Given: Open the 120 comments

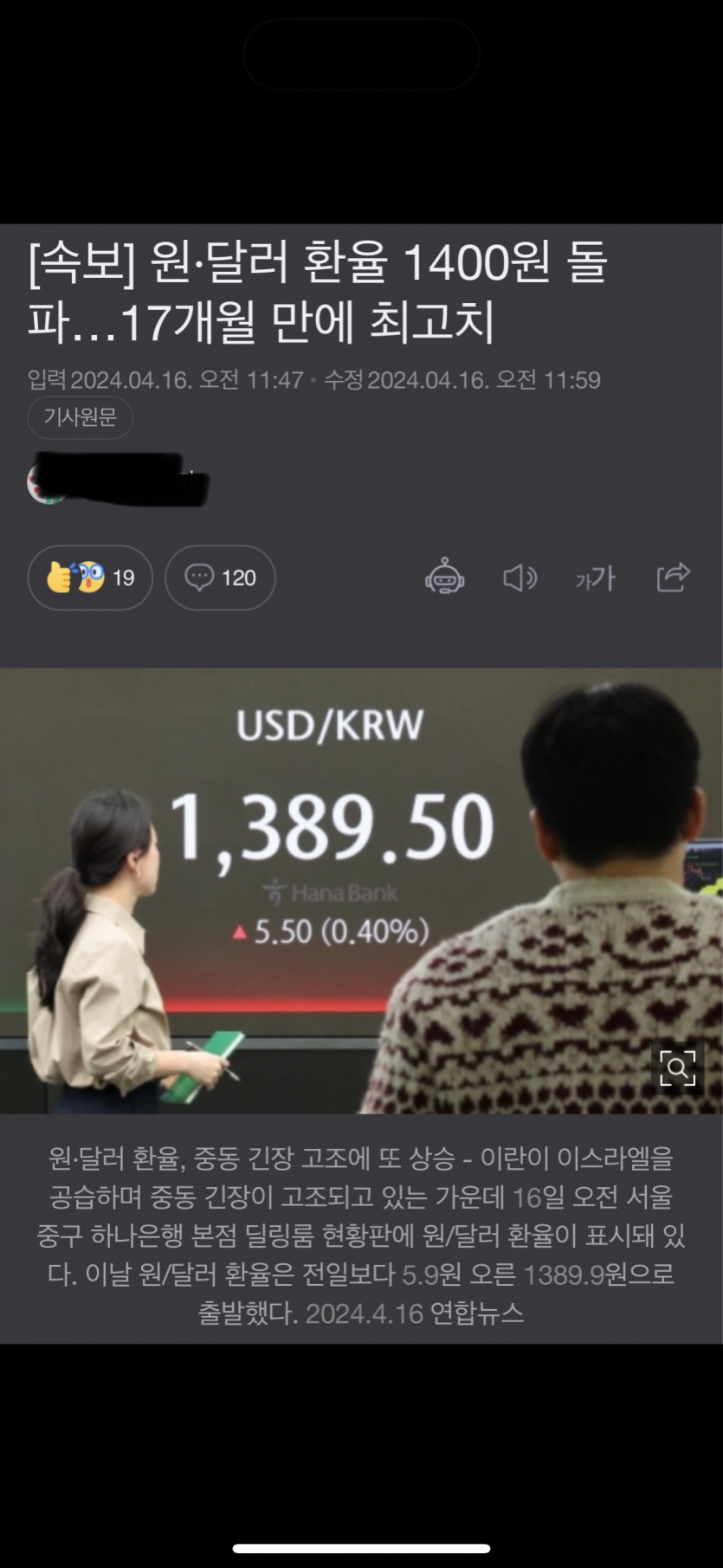Looking at the screenshot, I should pos(220,578).
